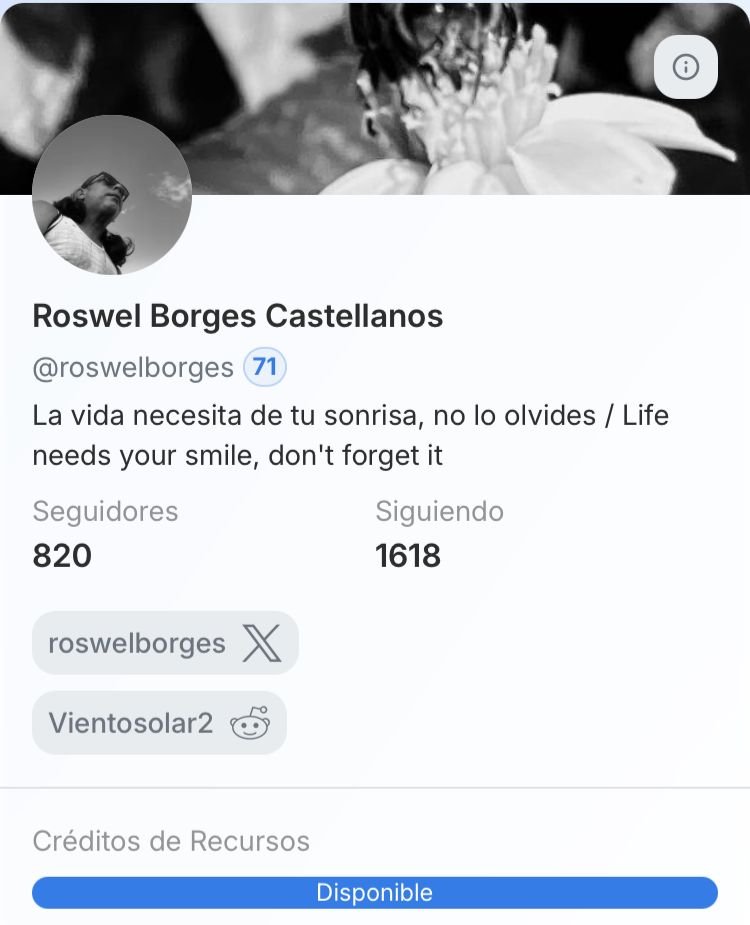The image size is (750, 925).
Task: Open the roswelborges X profile link
Action: coord(165,643)
